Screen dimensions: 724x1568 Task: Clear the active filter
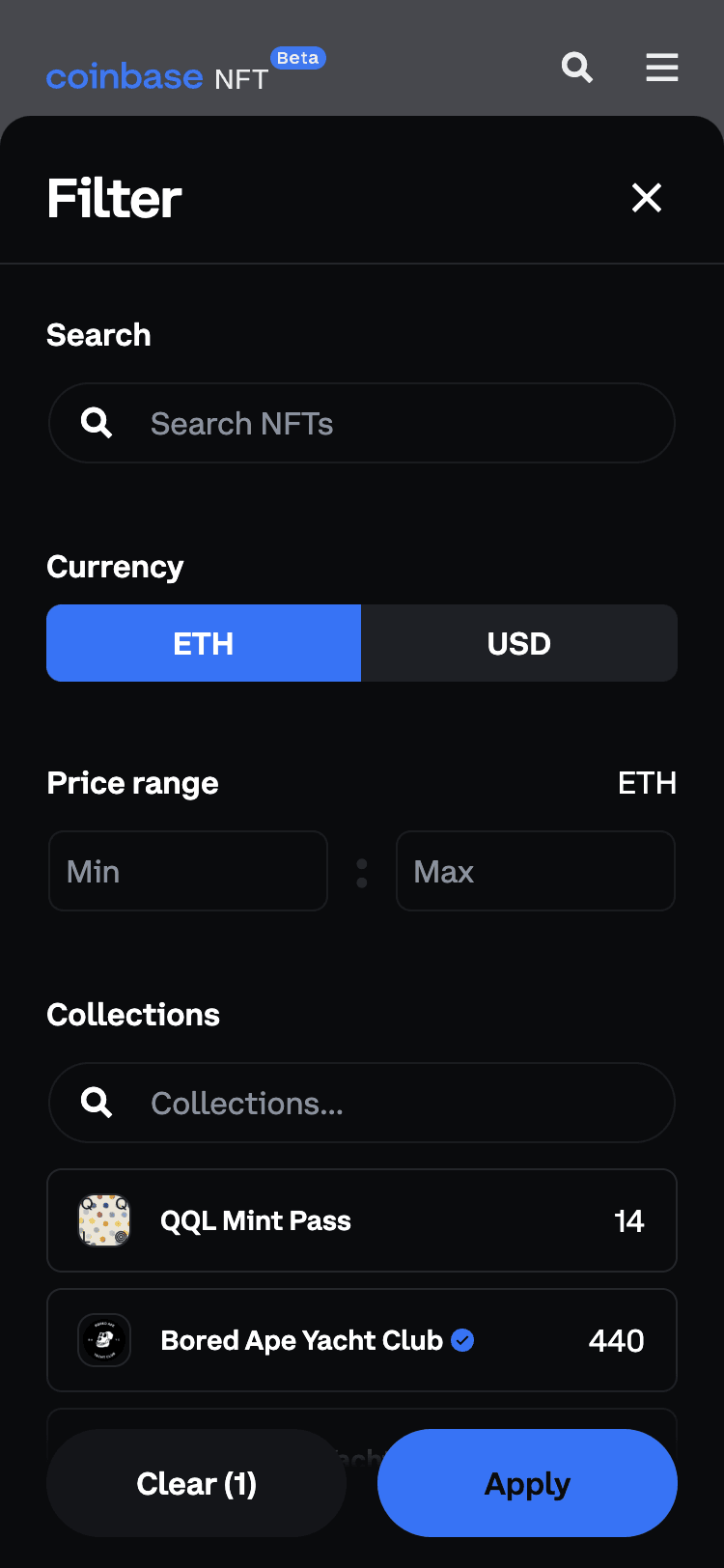196,1483
